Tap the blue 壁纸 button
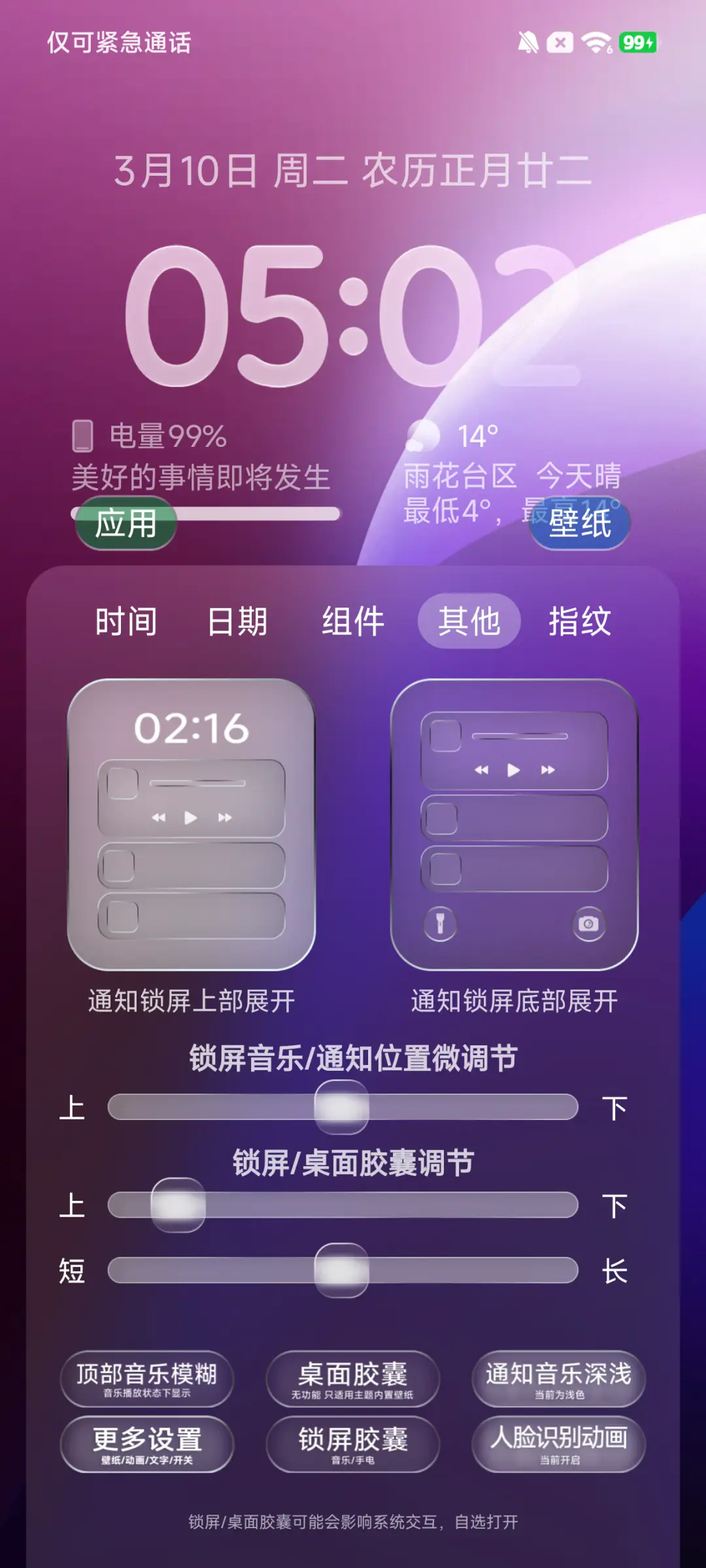Screen dimensions: 706x1568 click(580, 523)
